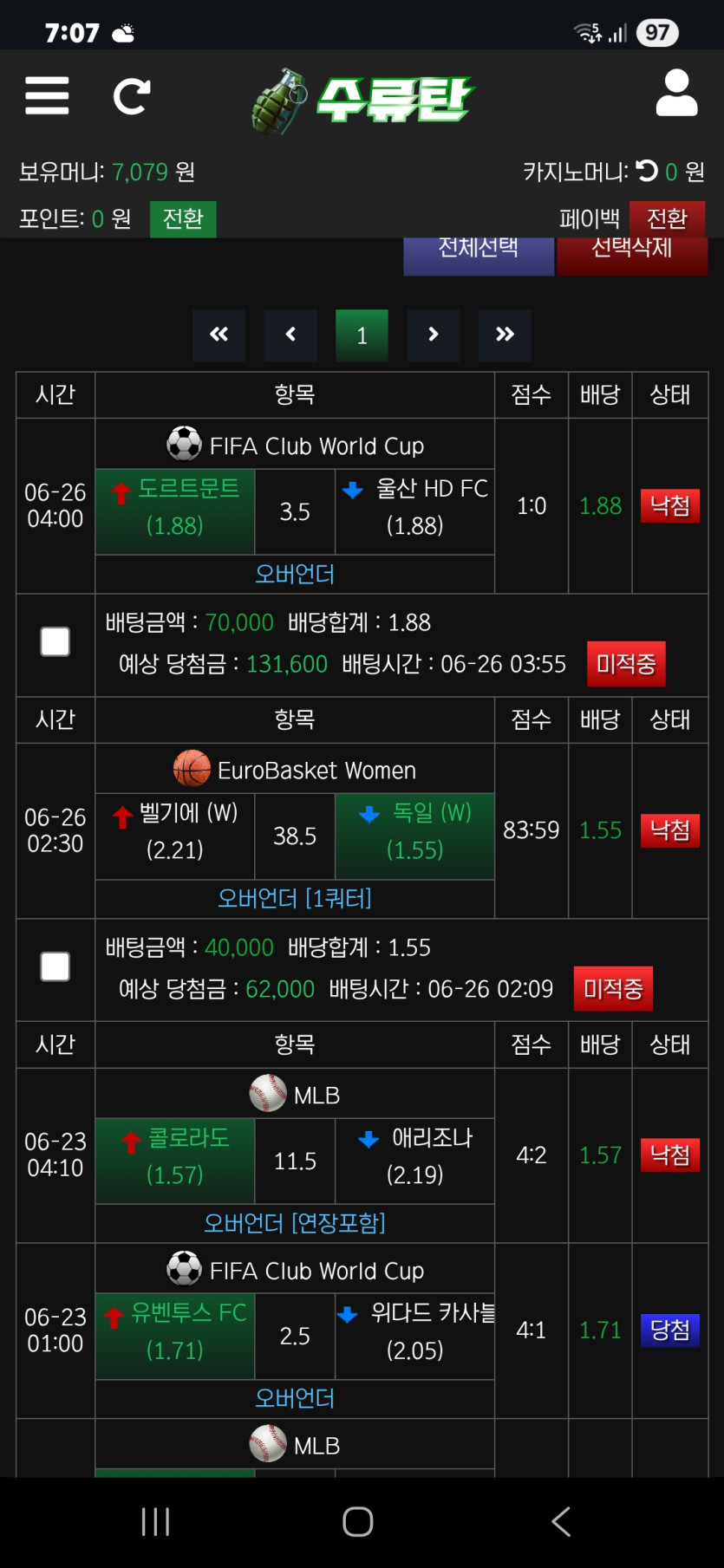Tap 미적중 on the 70,000 bet
Image resolution: width=724 pixels, height=1568 pixels.
click(626, 664)
